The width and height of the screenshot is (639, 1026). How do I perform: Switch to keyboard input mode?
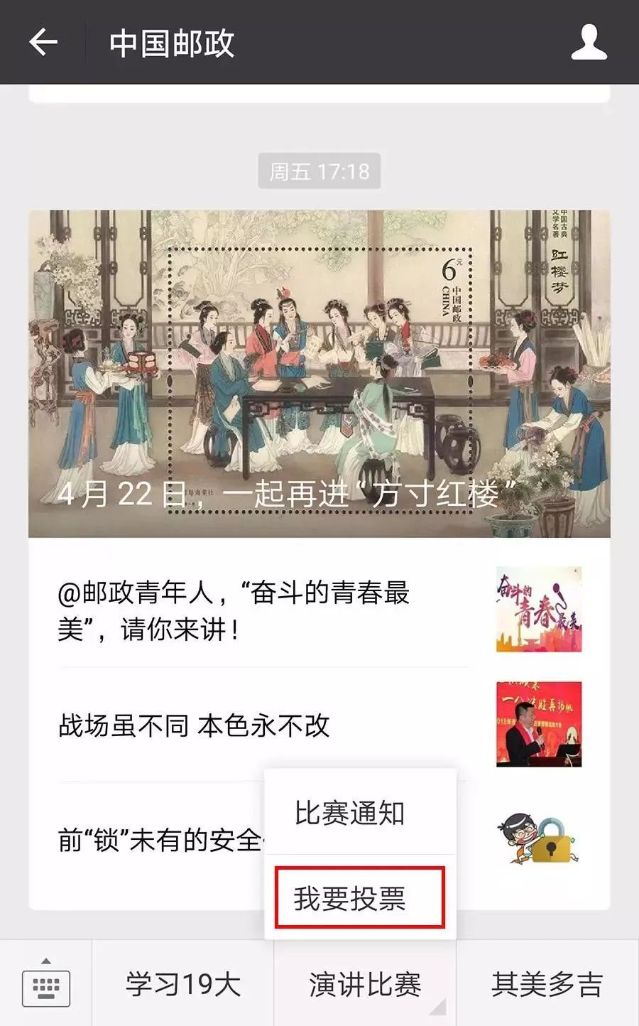[46, 985]
